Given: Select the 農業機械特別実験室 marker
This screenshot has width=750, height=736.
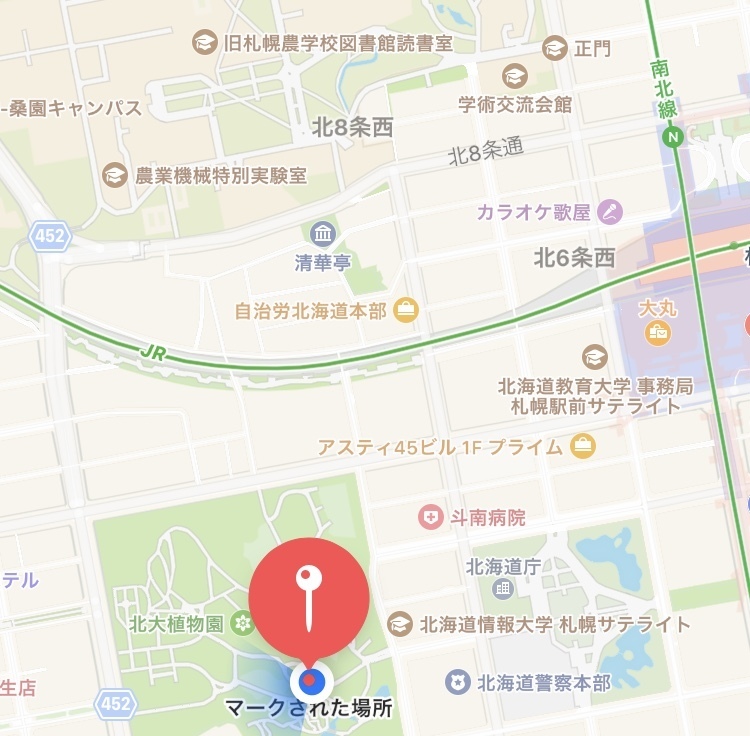Looking at the screenshot, I should pyautogui.click(x=115, y=175).
